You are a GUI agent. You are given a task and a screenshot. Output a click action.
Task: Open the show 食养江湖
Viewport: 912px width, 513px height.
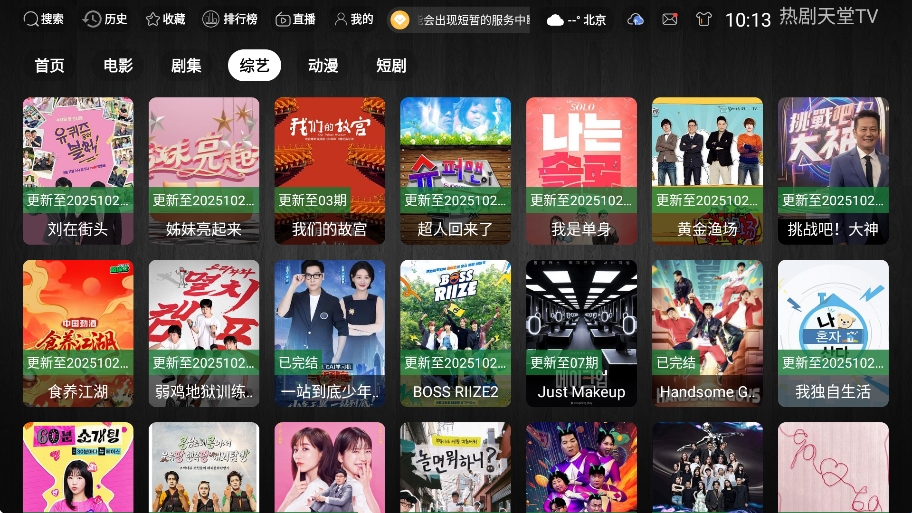point(78,332)
